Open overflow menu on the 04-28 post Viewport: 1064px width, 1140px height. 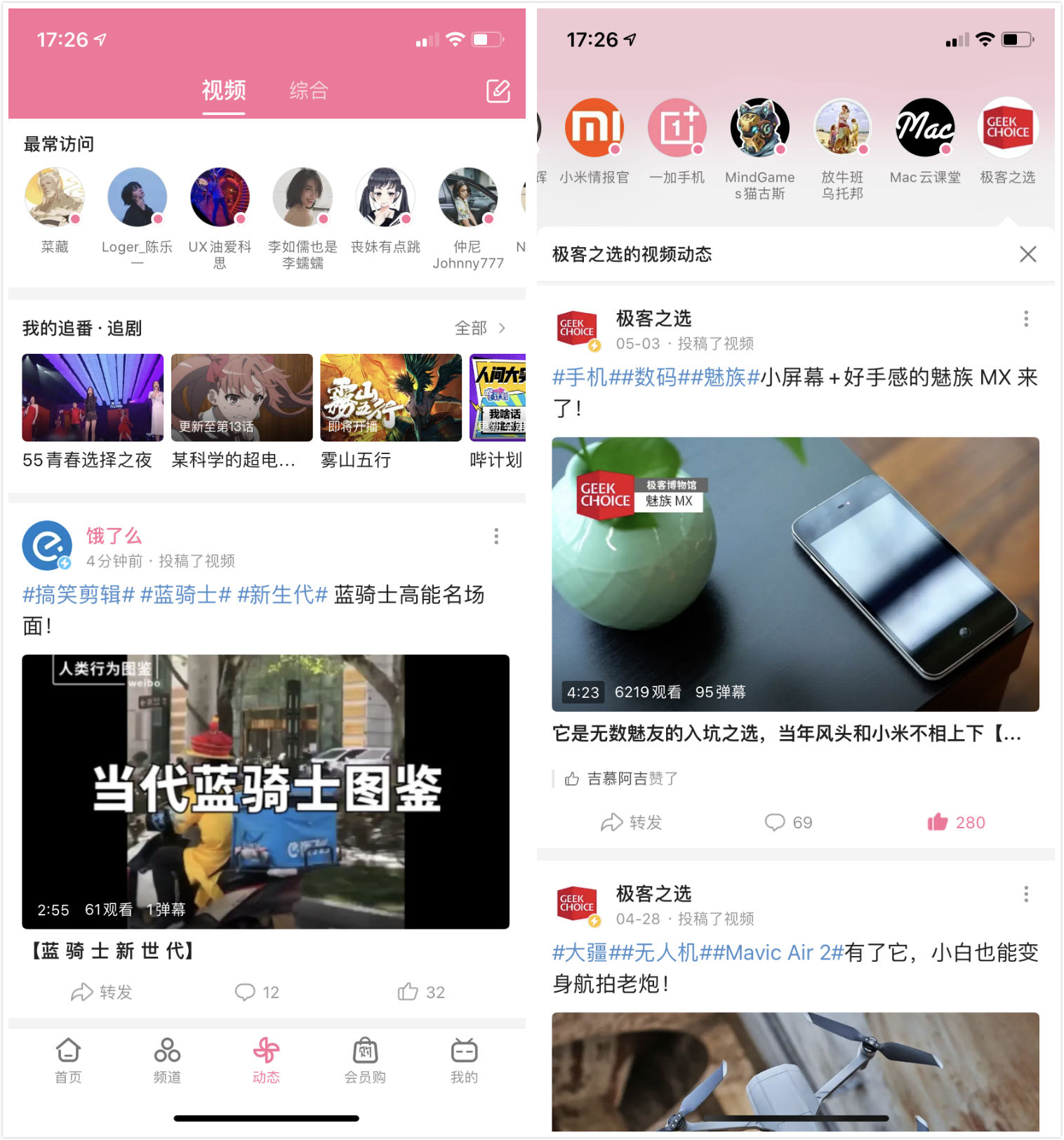tap(1026, 894)
